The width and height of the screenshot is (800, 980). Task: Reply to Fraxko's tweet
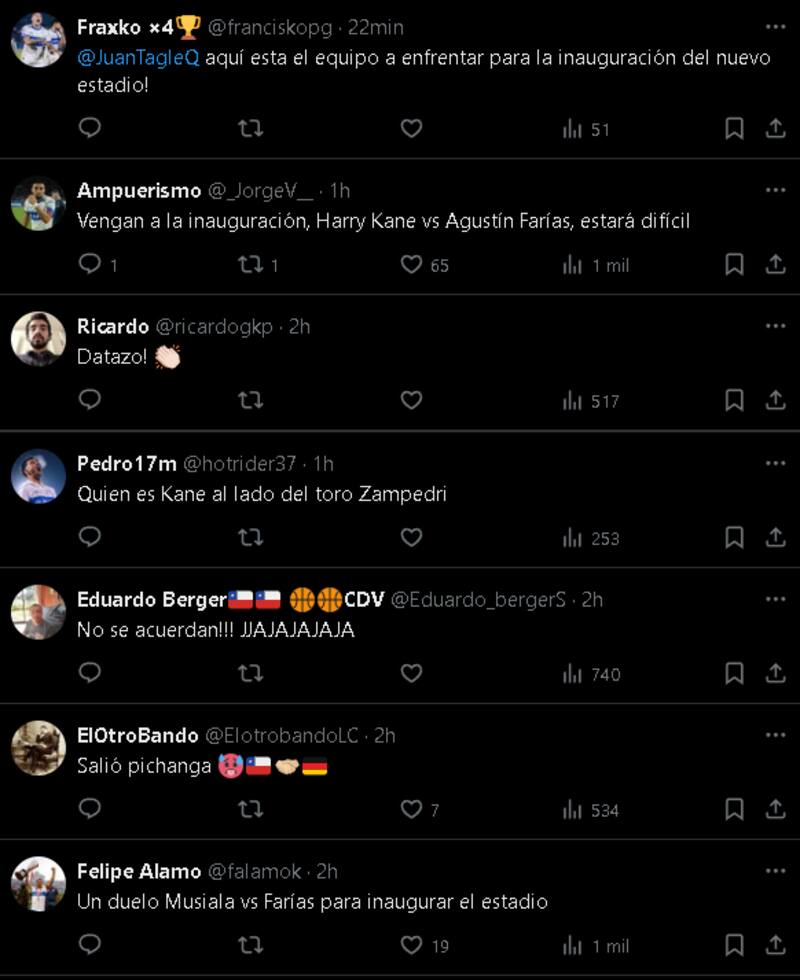(x=90, y=128)
